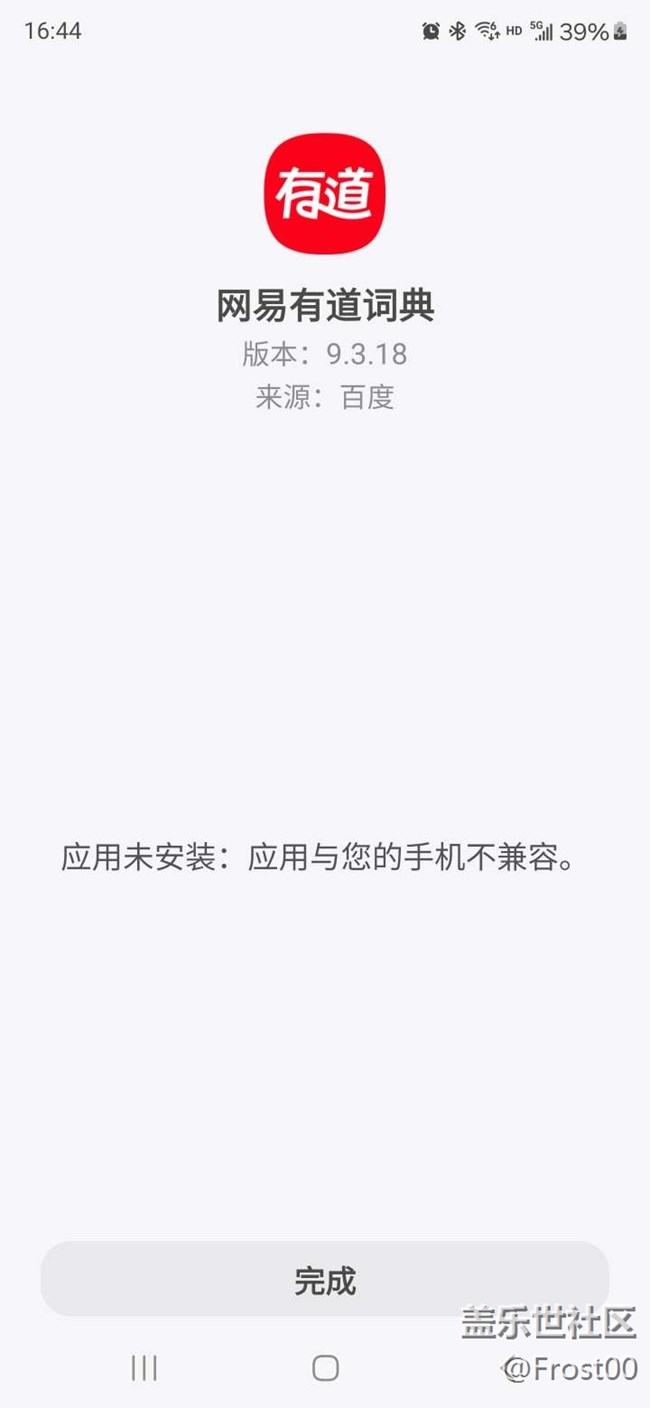This screenshot has width=650, height=1408.
Task: Tap the 完成 button to finish
Action: coord(324,1280)
